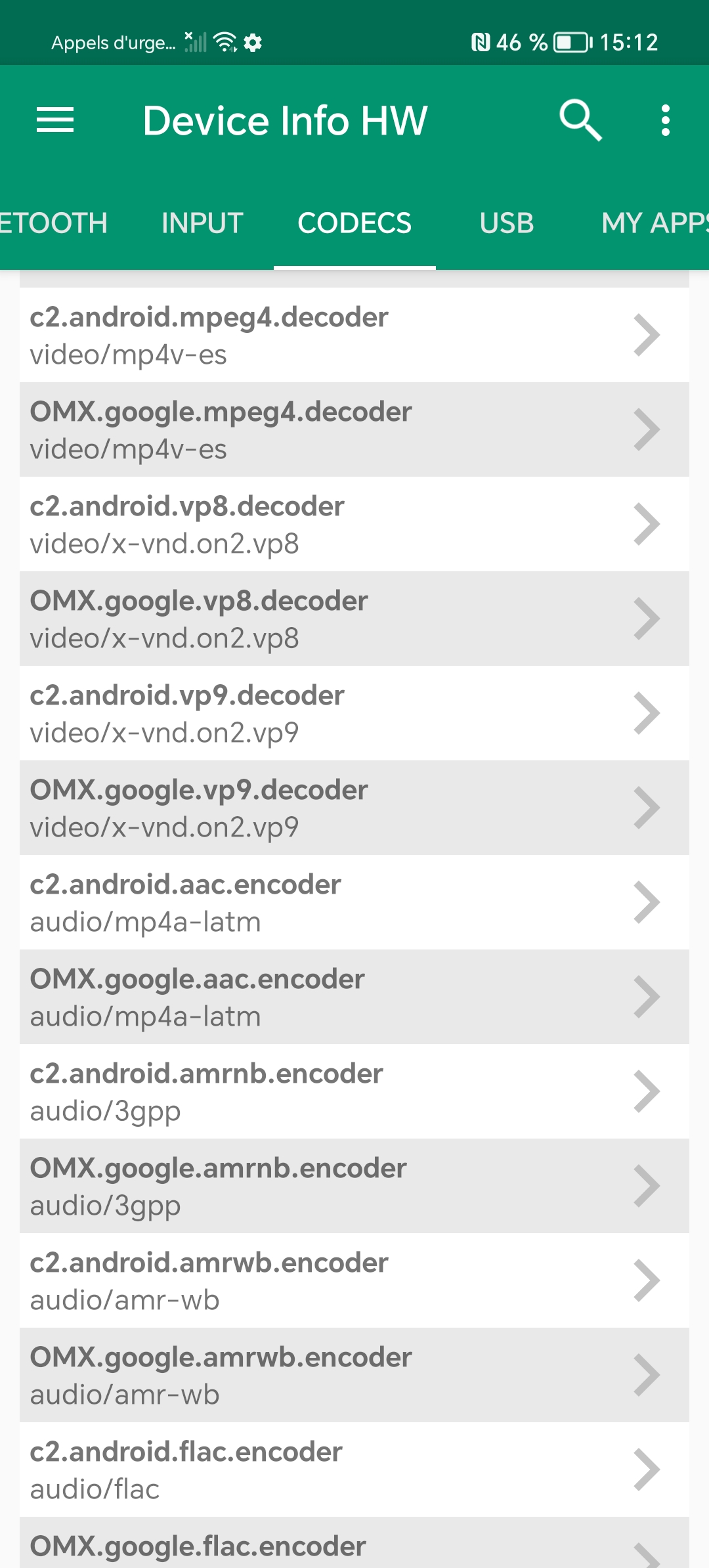Screen dimensions: 709x1568
Task: Select the CODECS tab
Action: click(x=354, y=223)
